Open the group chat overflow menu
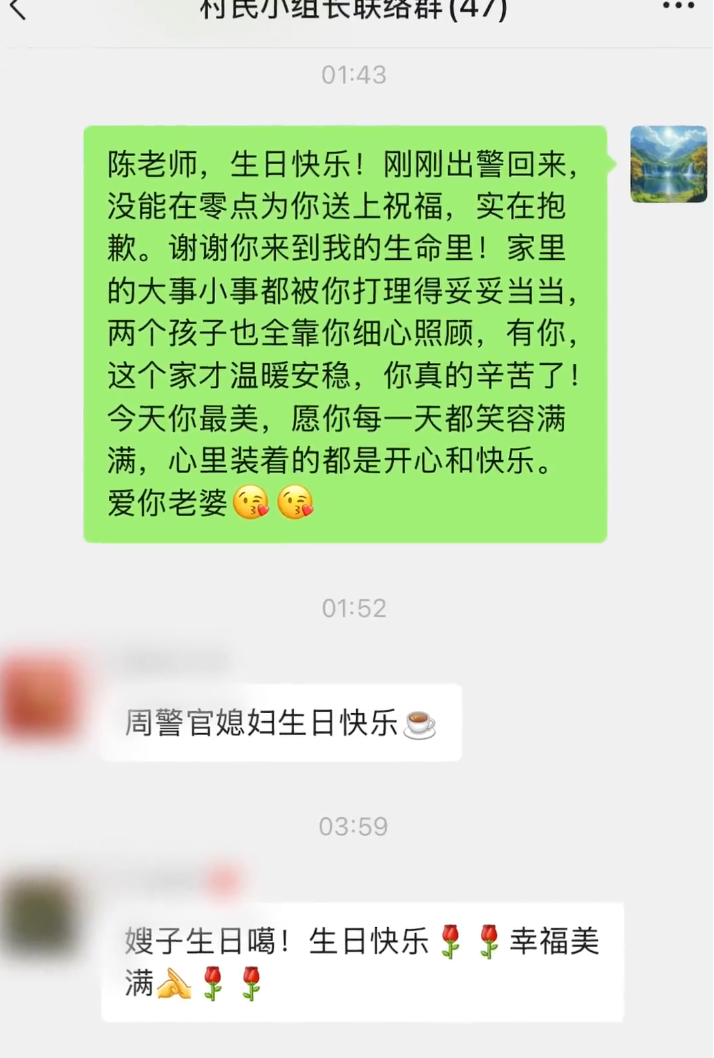The height and width of the screenshot is (1058, 714). [x=678, y=7]
